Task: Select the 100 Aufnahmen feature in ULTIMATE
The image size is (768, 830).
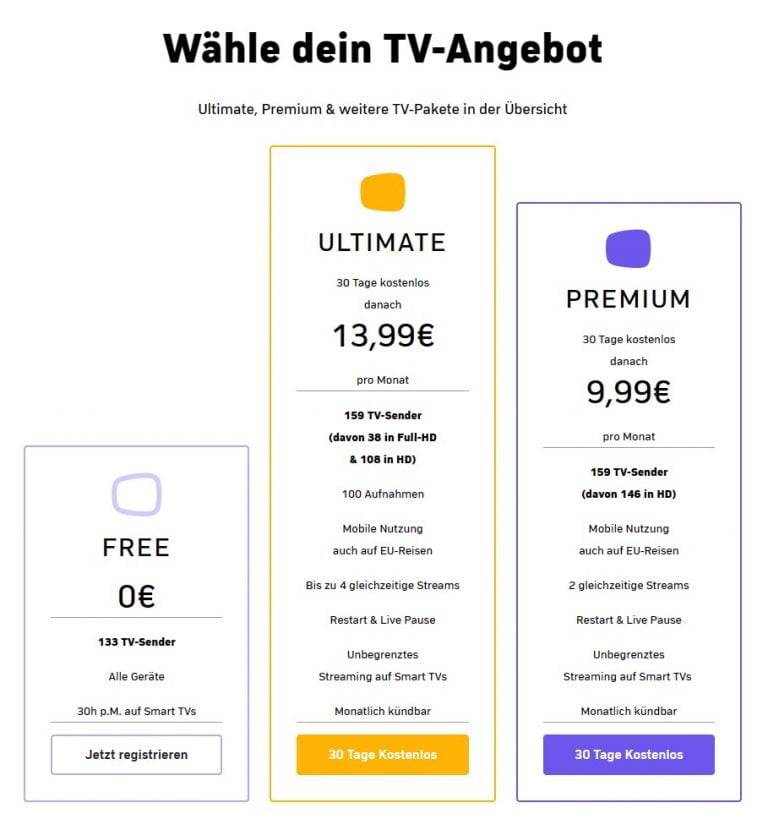Action: tap(383, 493)
